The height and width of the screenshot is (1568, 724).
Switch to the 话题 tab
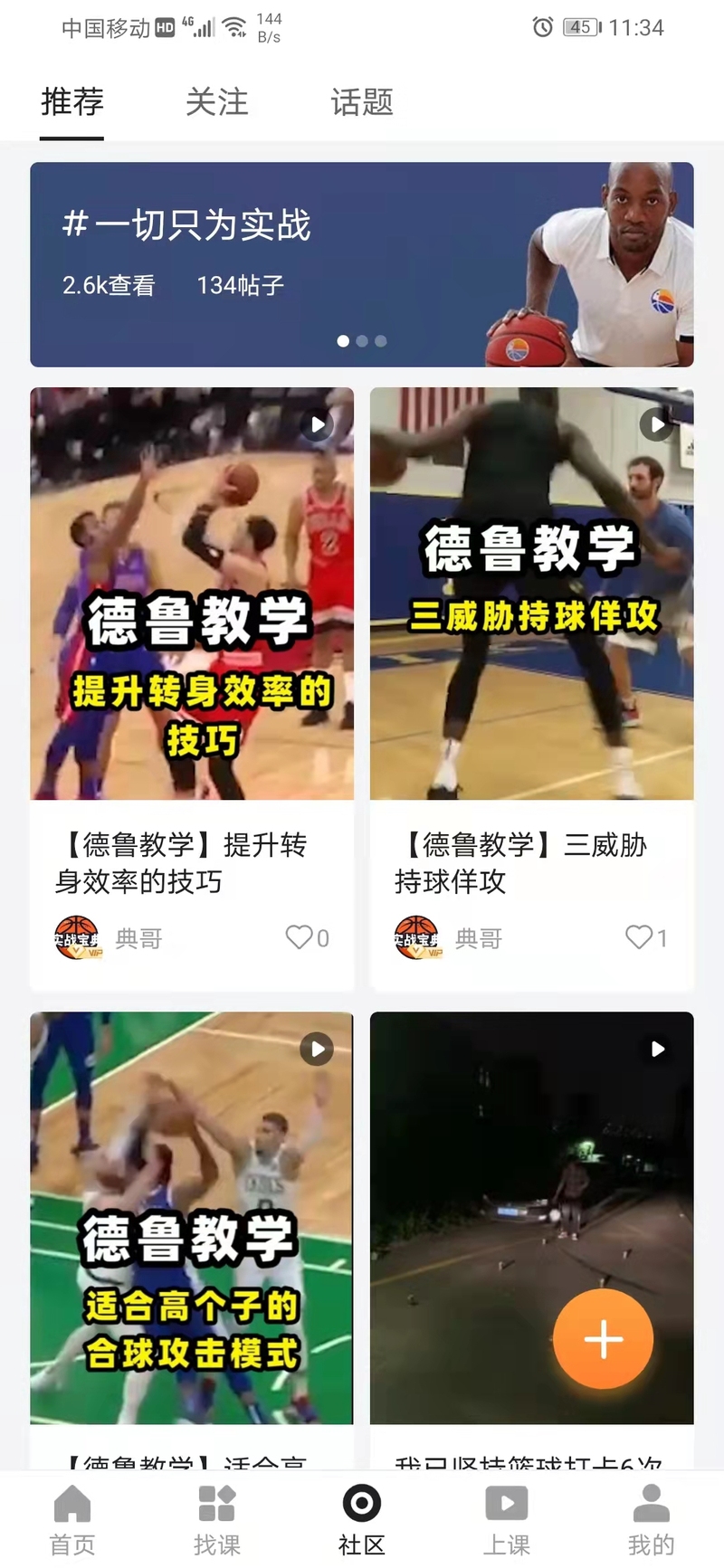(x=362, y=102)
